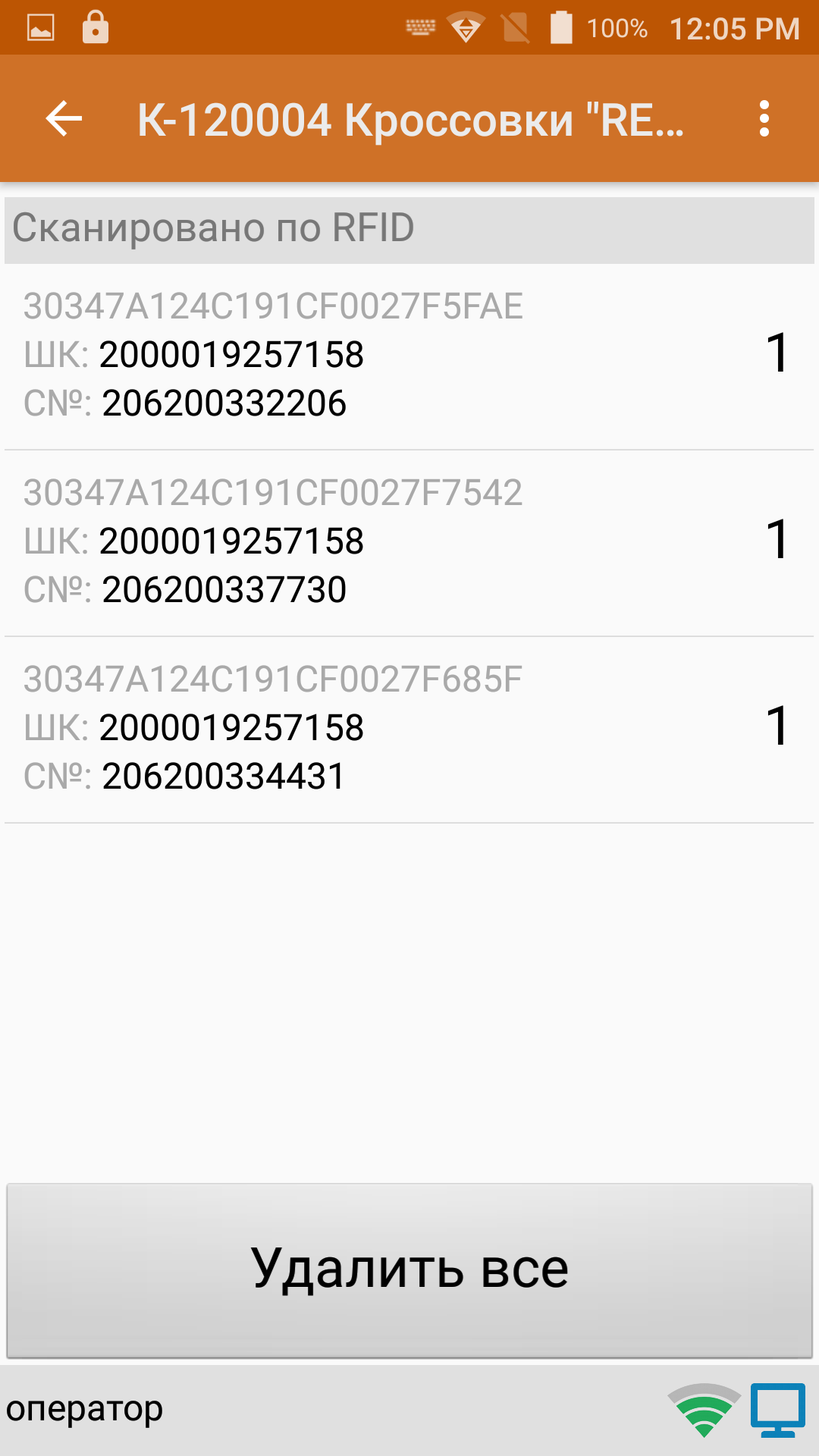Screen dimensions: 819x1456
Task: Open RFID entry ending in F685F
Action: 409,730
